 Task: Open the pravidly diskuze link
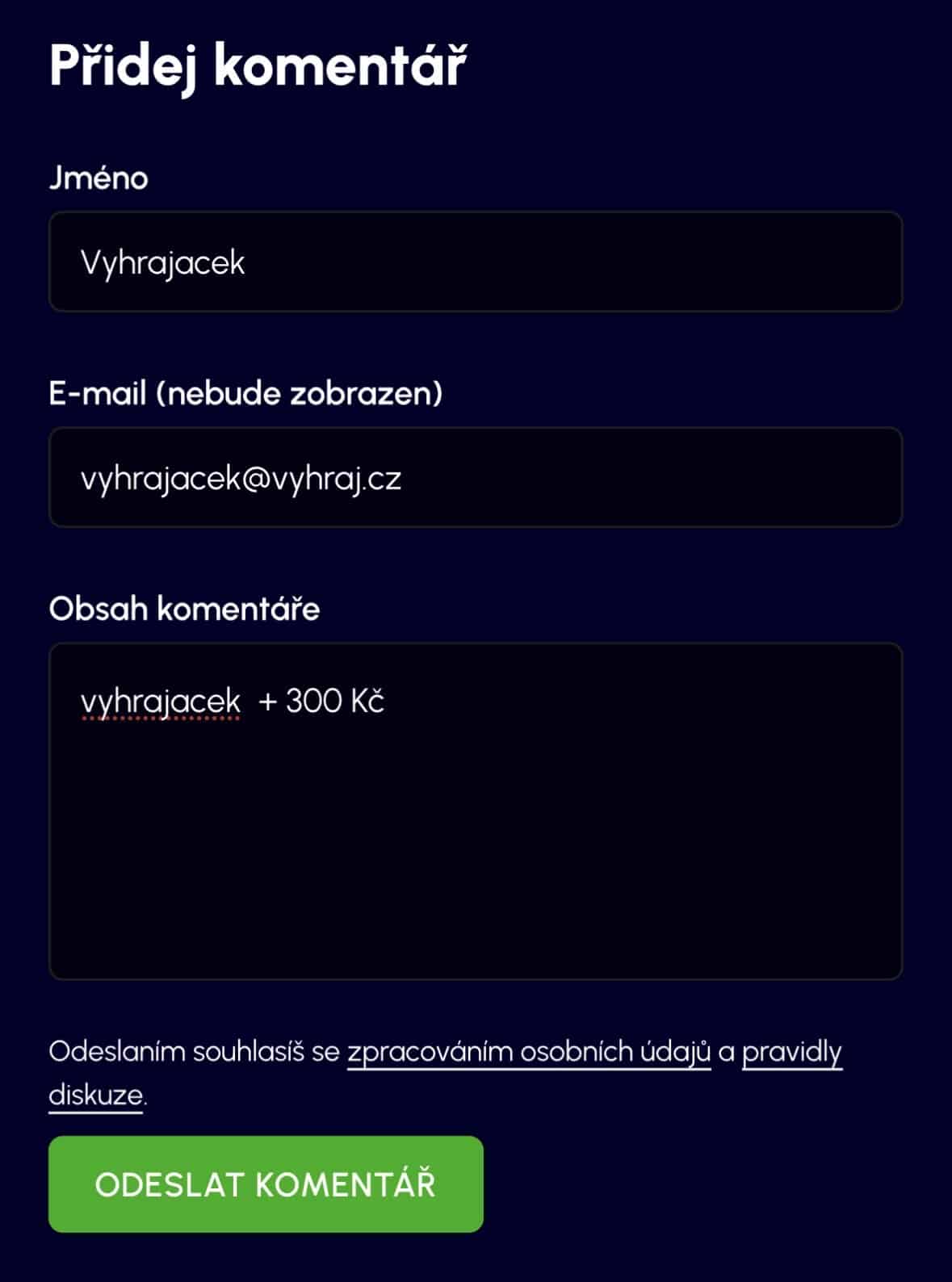791,1052
